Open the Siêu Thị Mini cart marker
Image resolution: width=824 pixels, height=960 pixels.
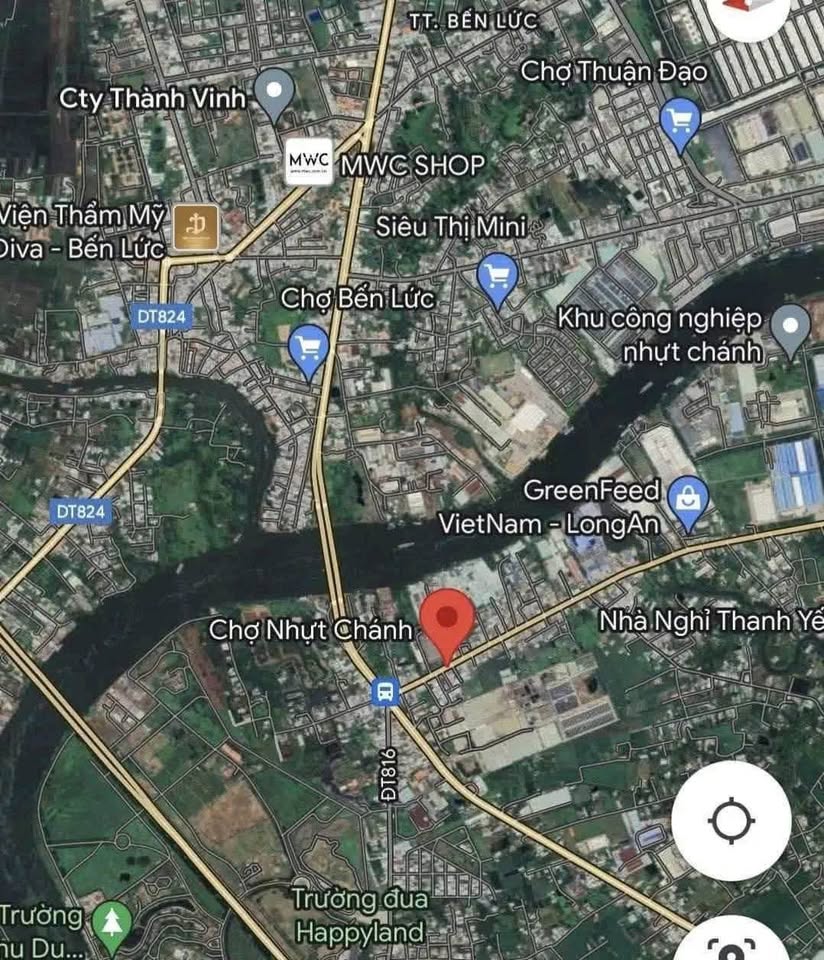click(x=497, y=277)
